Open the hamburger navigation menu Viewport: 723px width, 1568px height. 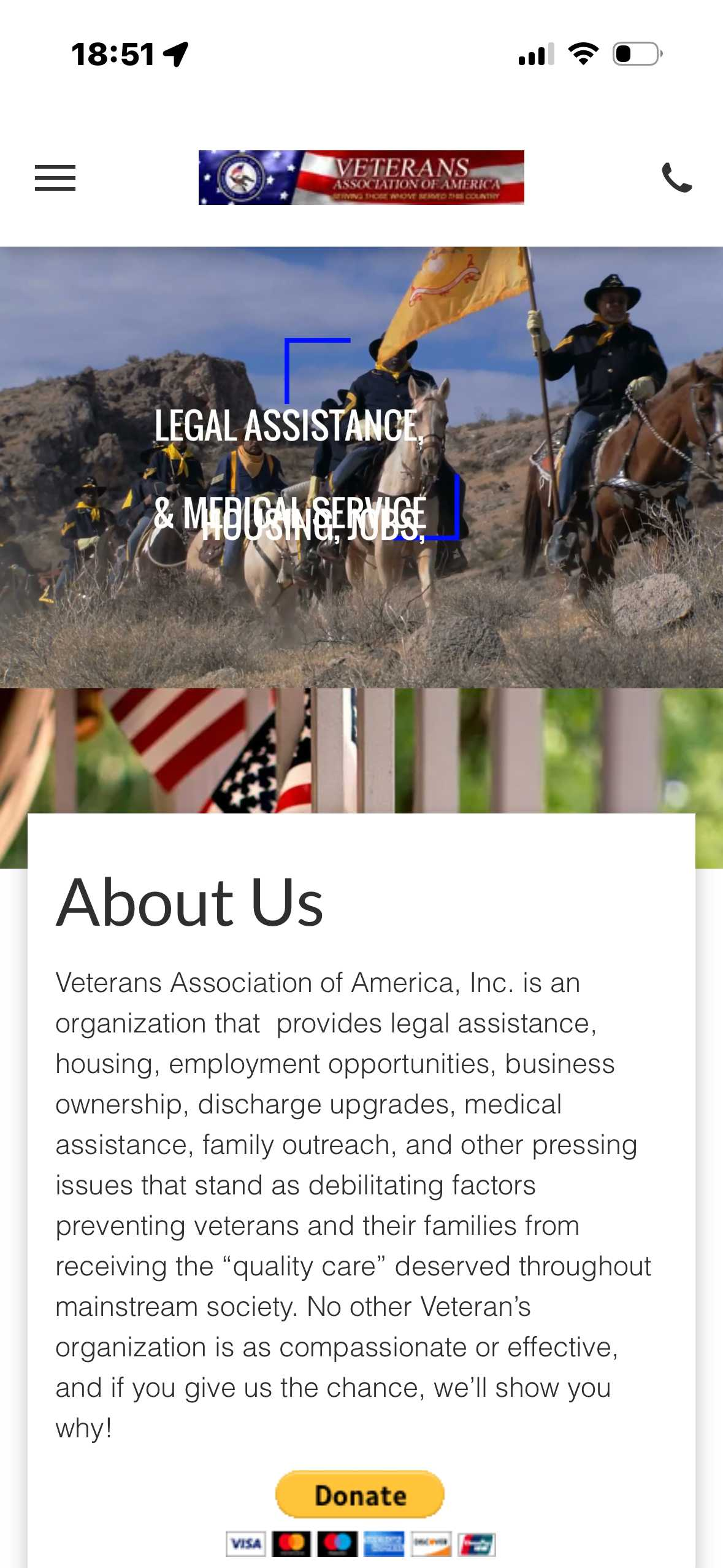click(55, 178)
